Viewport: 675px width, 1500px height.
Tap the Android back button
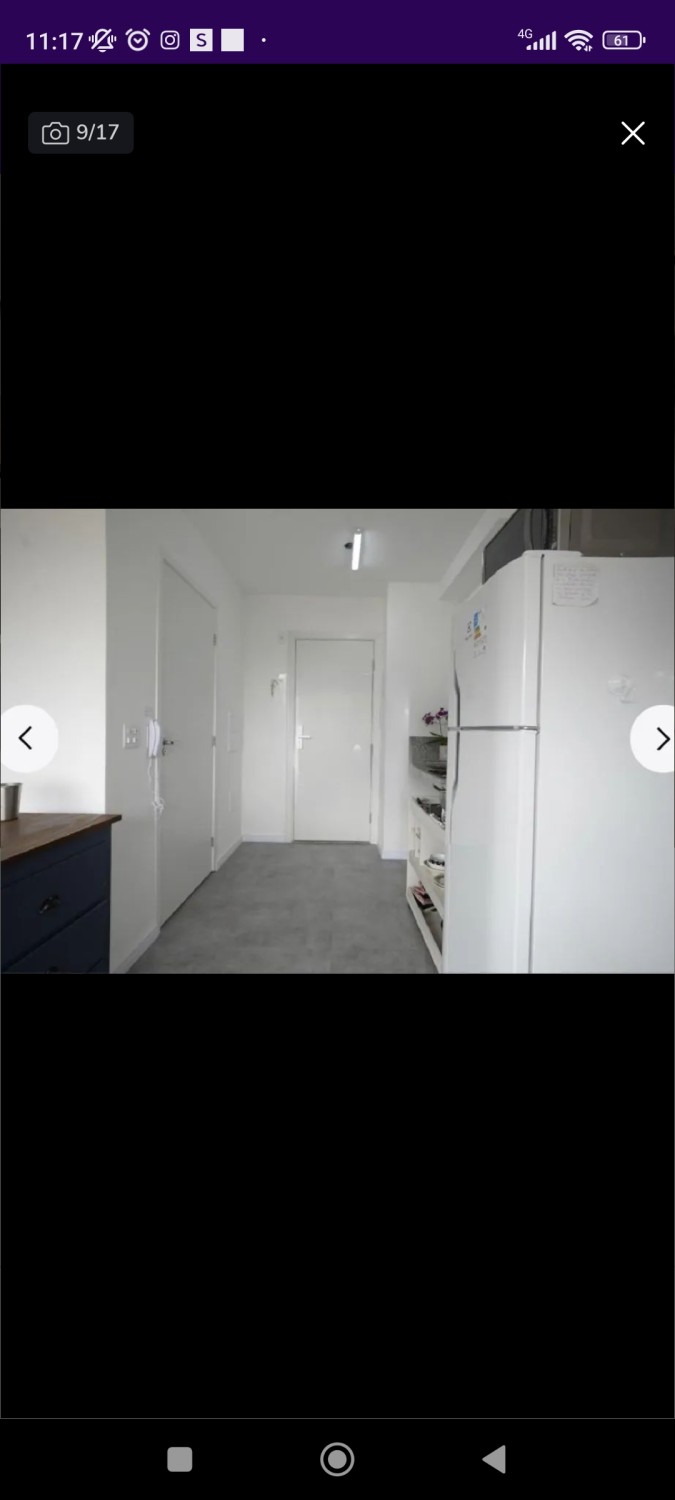[x=494, y=1459]
